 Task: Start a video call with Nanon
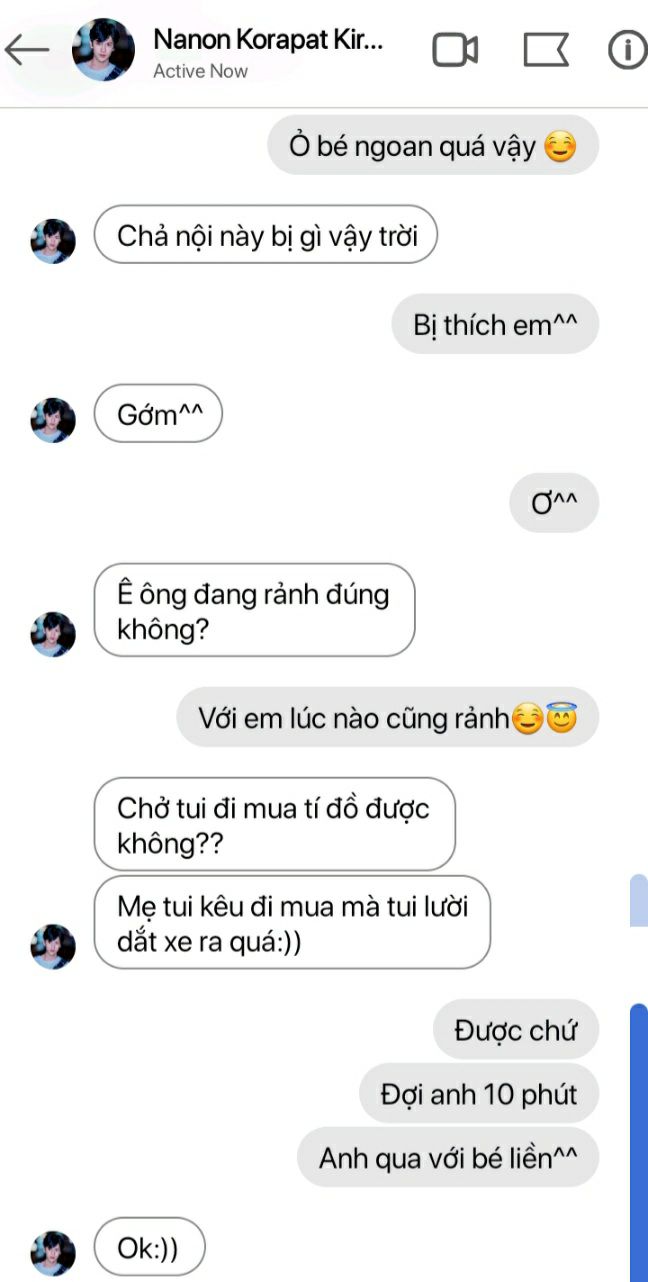point(455,50)
